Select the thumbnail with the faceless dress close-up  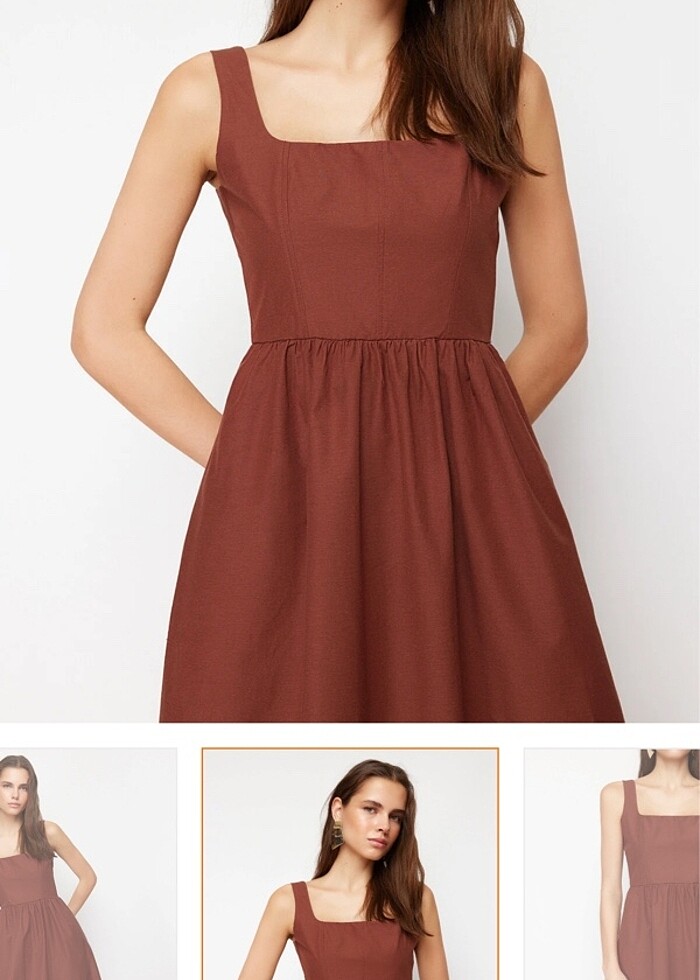point(612,865)
